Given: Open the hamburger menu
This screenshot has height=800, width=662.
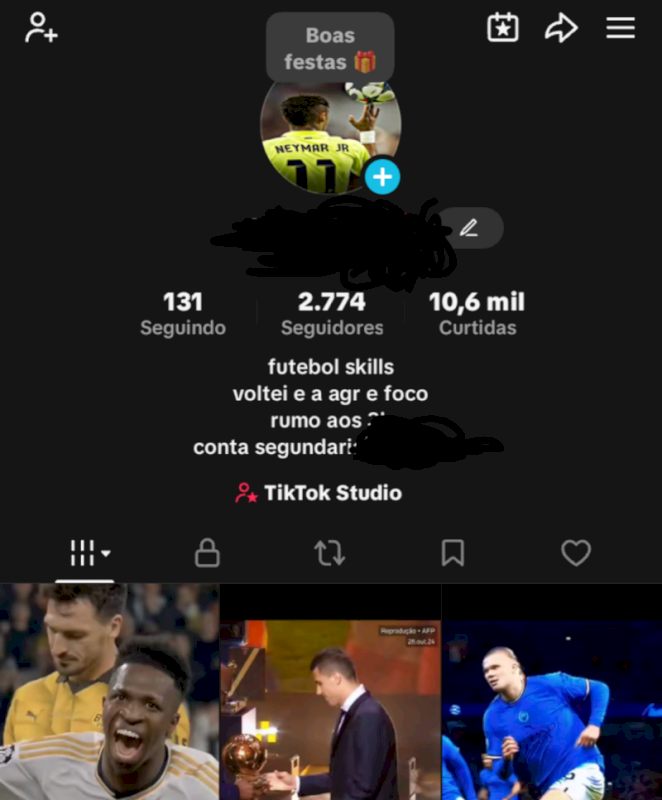Looking at the screenshot, I should (x=620, y=27).
